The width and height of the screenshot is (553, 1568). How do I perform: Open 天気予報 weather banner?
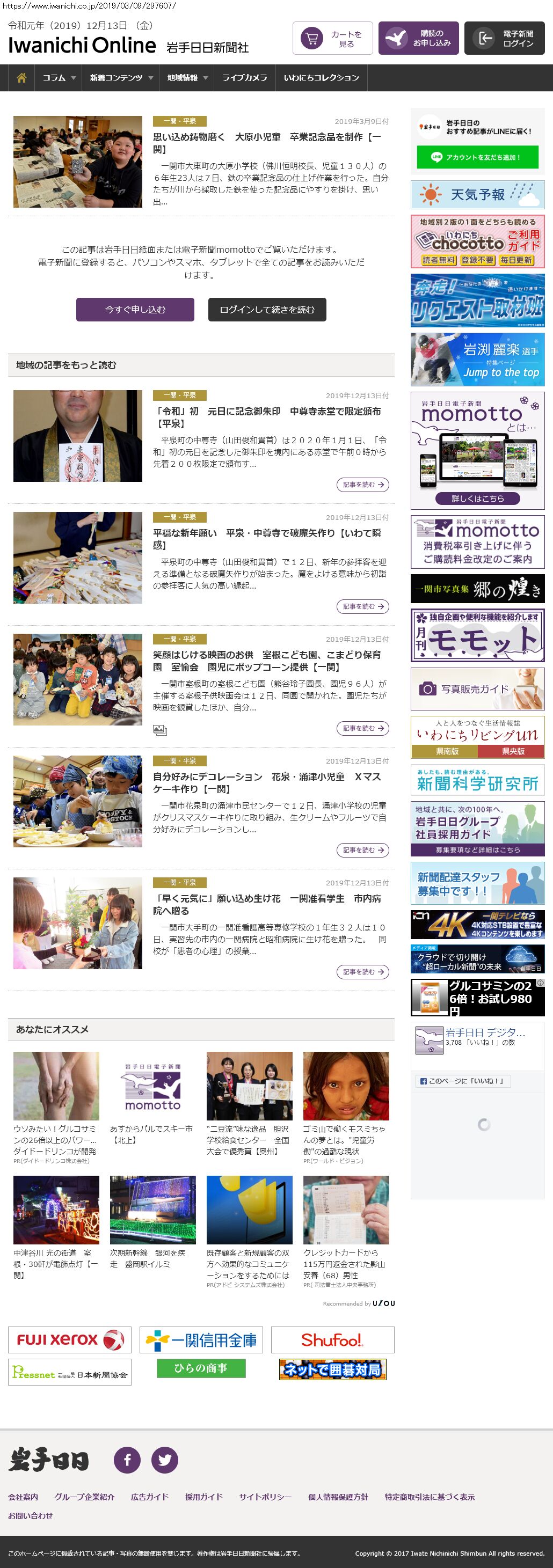(477, 195)
